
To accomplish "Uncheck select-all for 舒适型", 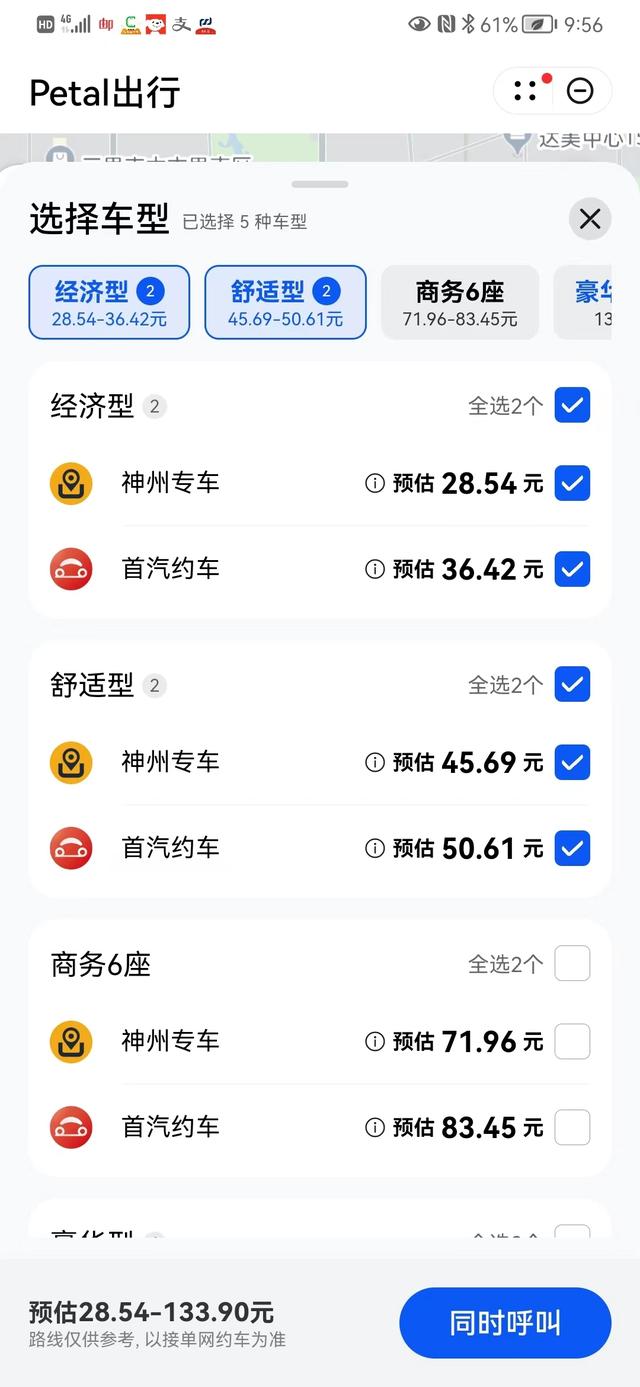I will (x=573, y=685).
